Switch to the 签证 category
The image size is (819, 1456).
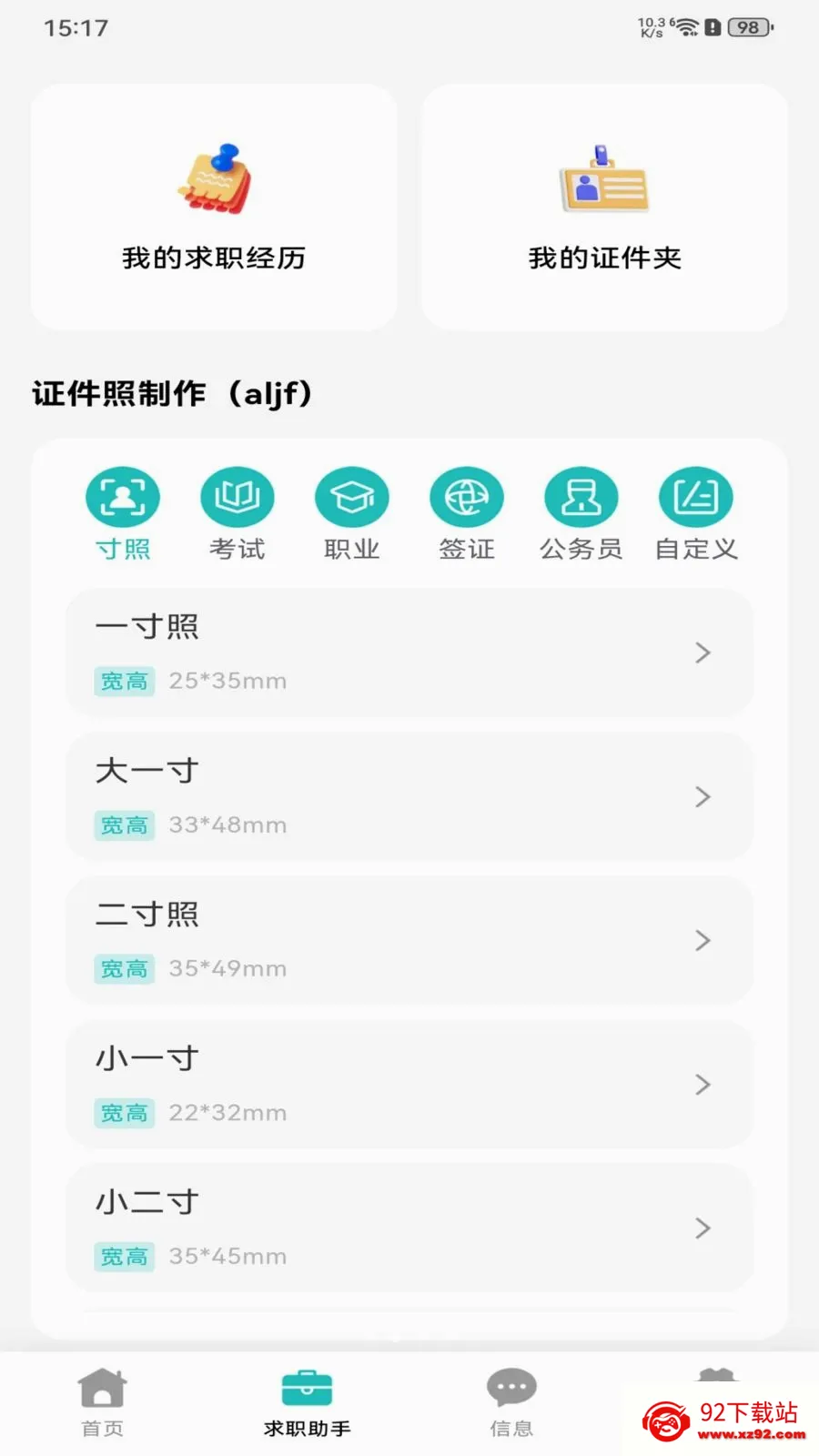click(x=467, y=514)
